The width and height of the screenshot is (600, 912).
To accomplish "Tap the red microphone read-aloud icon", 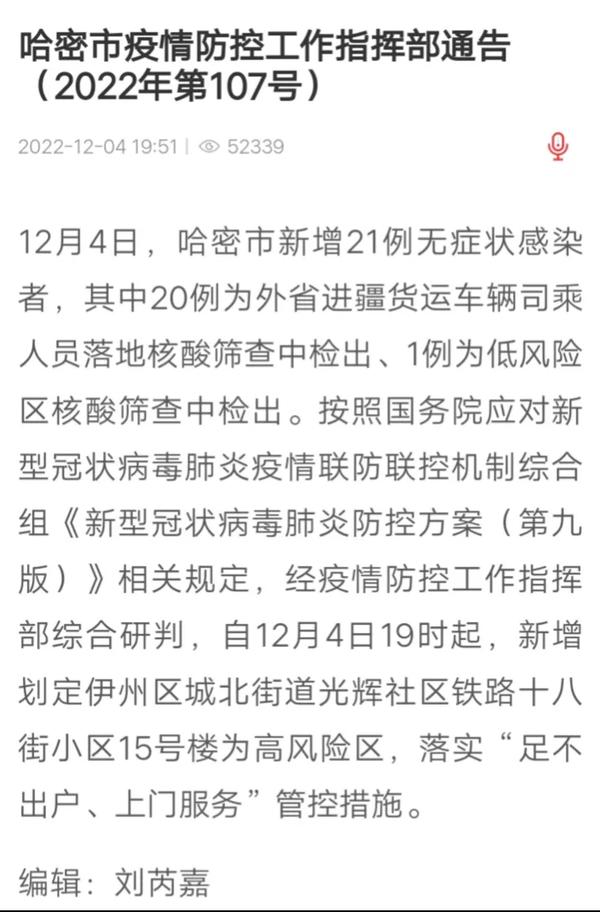I will tap(558, 147).
